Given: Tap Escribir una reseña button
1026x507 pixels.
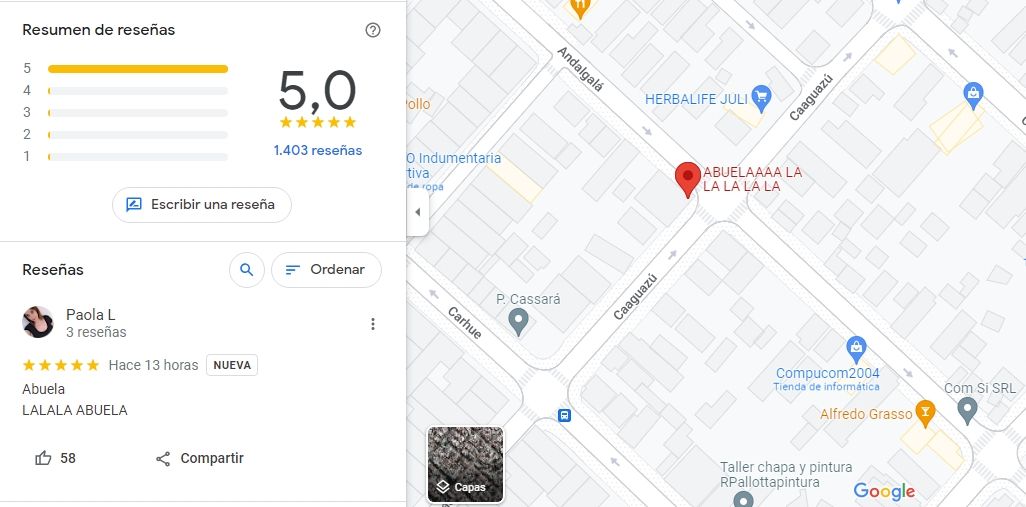Looking at the screenshot, I should tap(201, 205).
